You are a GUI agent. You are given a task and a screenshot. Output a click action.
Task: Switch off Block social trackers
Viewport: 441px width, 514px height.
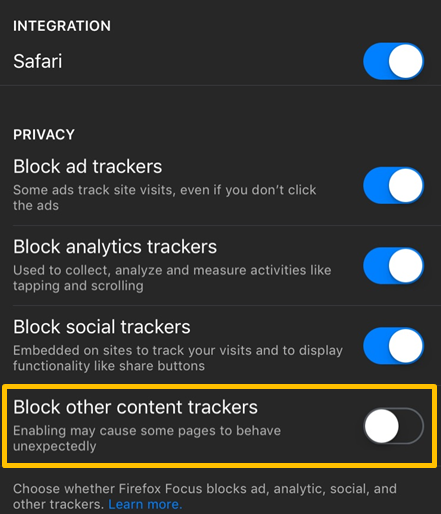[393, 346]
